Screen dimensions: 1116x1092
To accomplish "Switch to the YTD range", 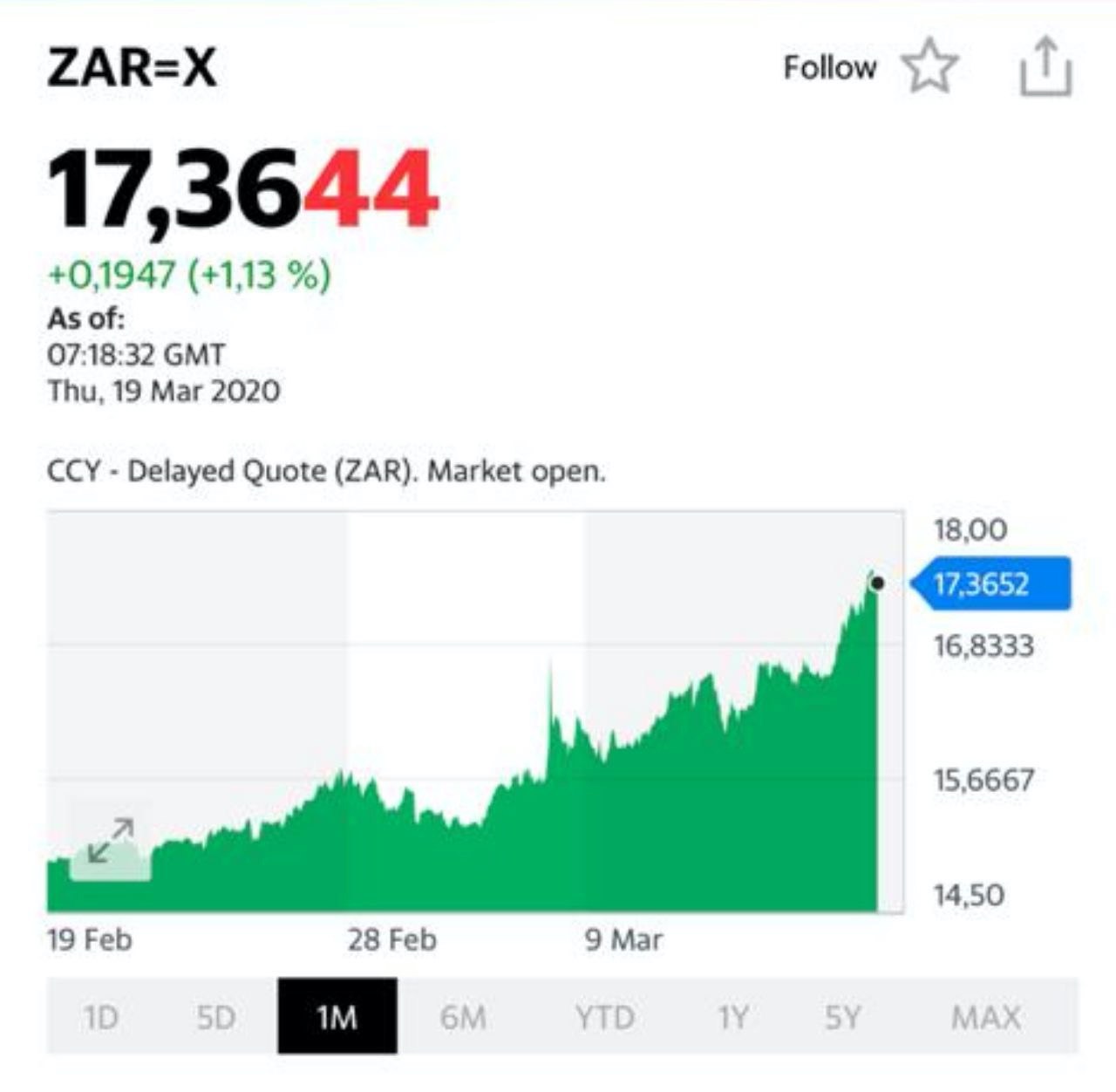I will 604,1017.
